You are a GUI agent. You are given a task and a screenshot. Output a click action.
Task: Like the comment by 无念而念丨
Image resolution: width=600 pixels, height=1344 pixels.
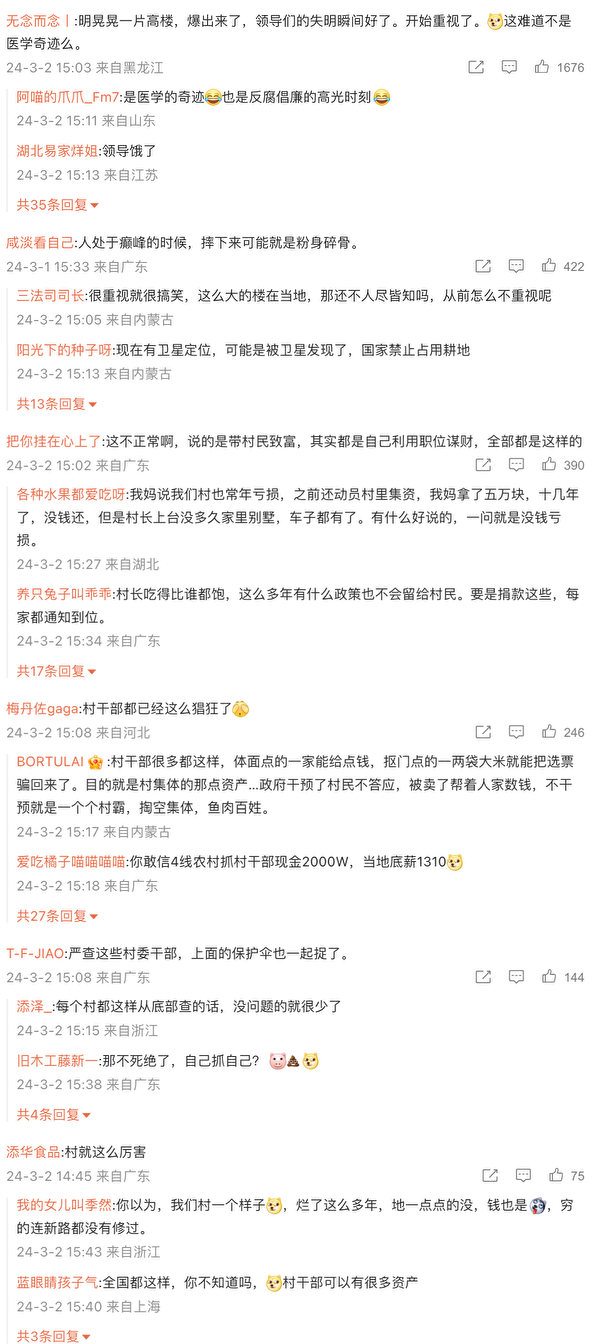[x=541, y=67]
